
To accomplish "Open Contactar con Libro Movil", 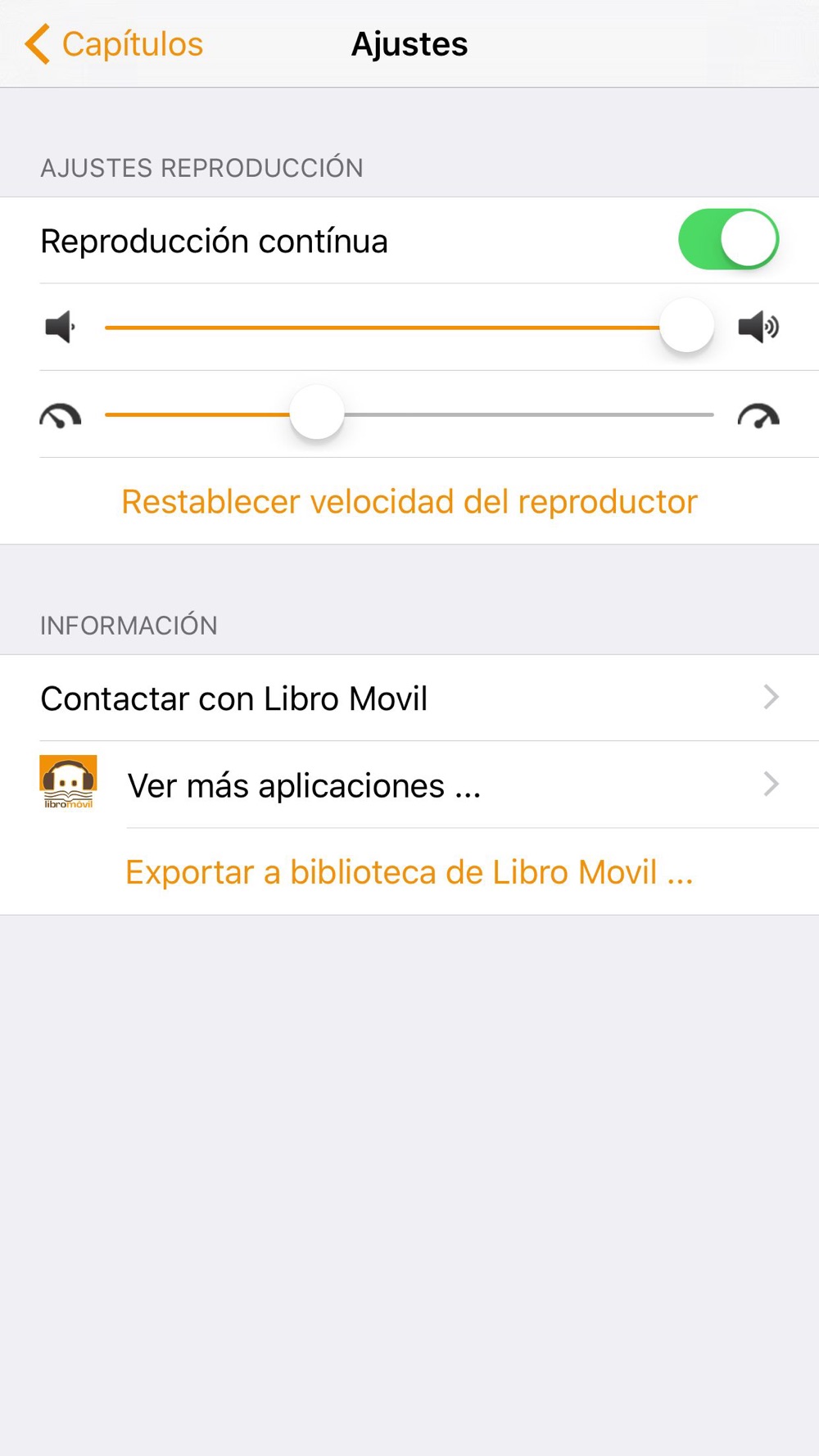I will tap(409, 699).
